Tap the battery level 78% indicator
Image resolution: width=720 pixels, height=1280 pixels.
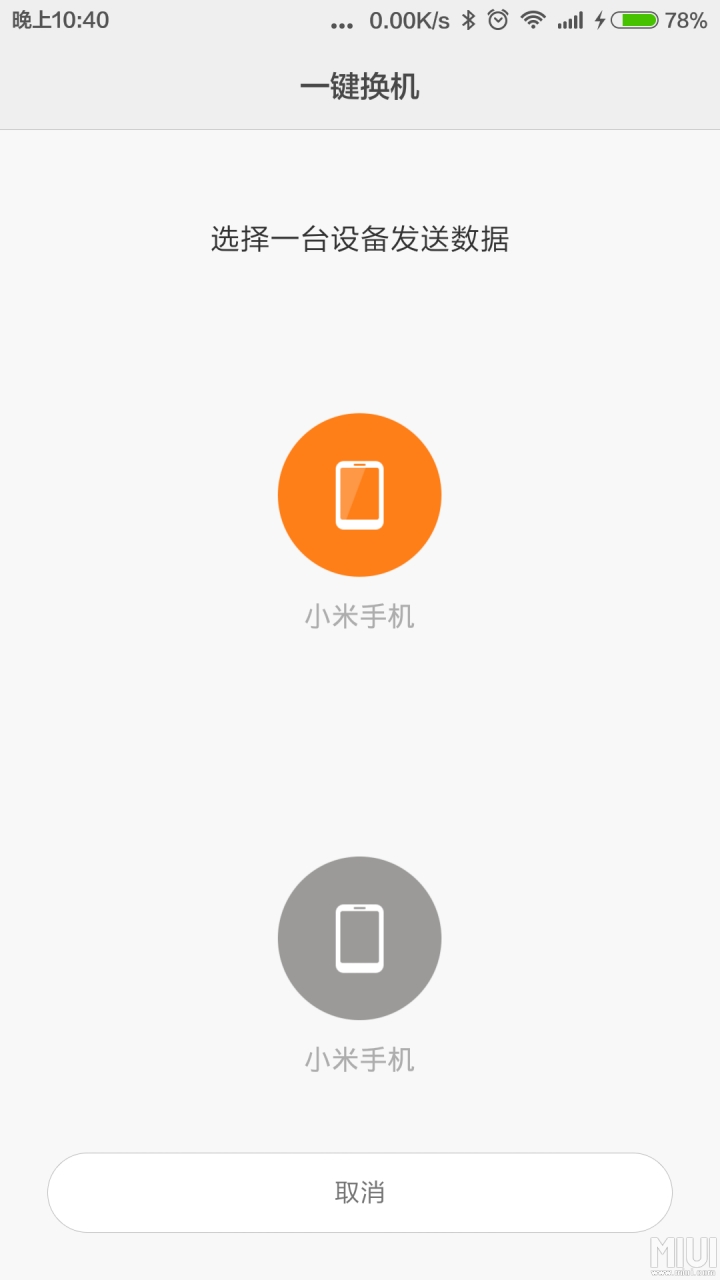[688, 18]
